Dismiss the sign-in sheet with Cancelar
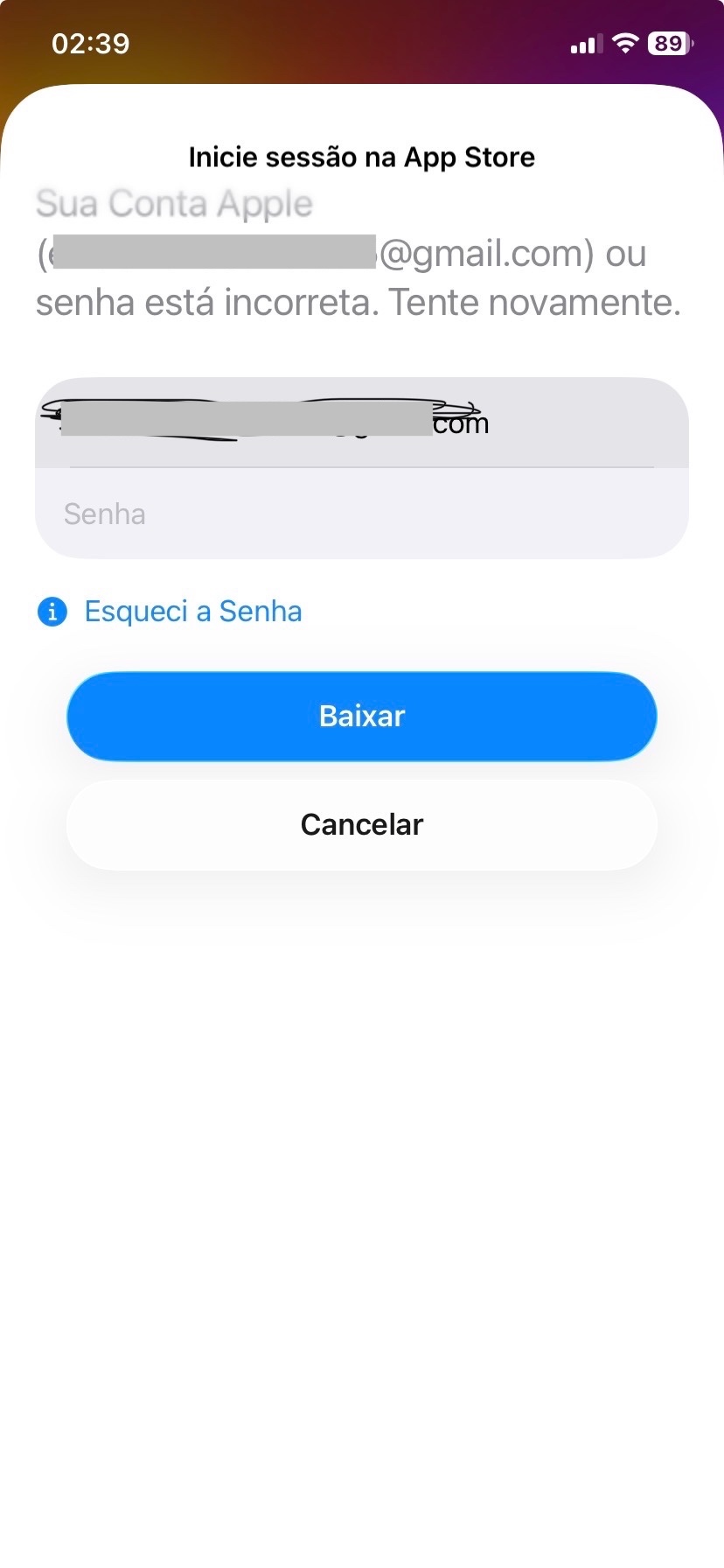The width and height of the screenshot is (724, 1568). pyautogui.click(x=362, y=824)
